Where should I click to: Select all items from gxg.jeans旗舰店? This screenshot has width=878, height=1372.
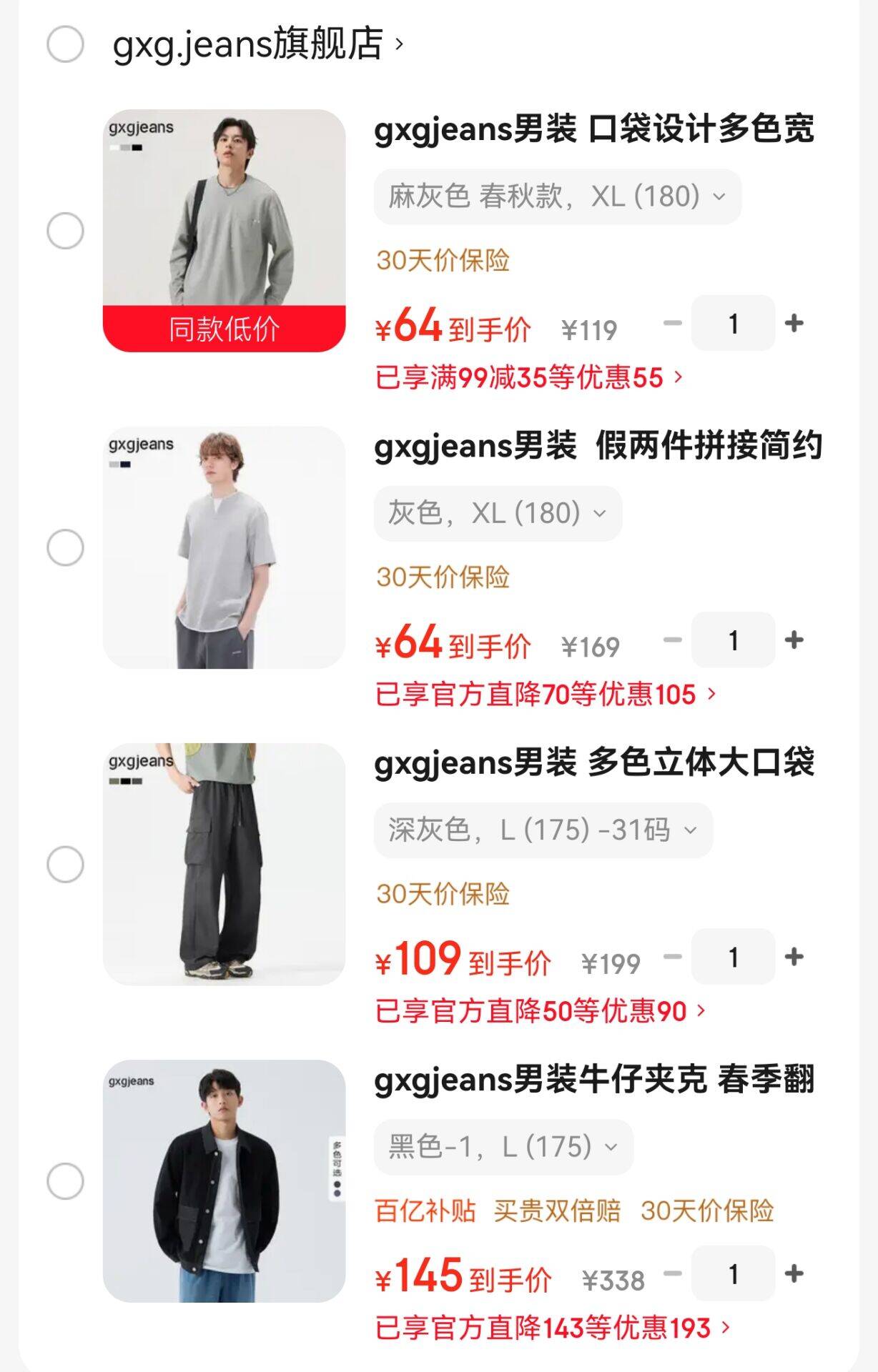tap(65, 44)
